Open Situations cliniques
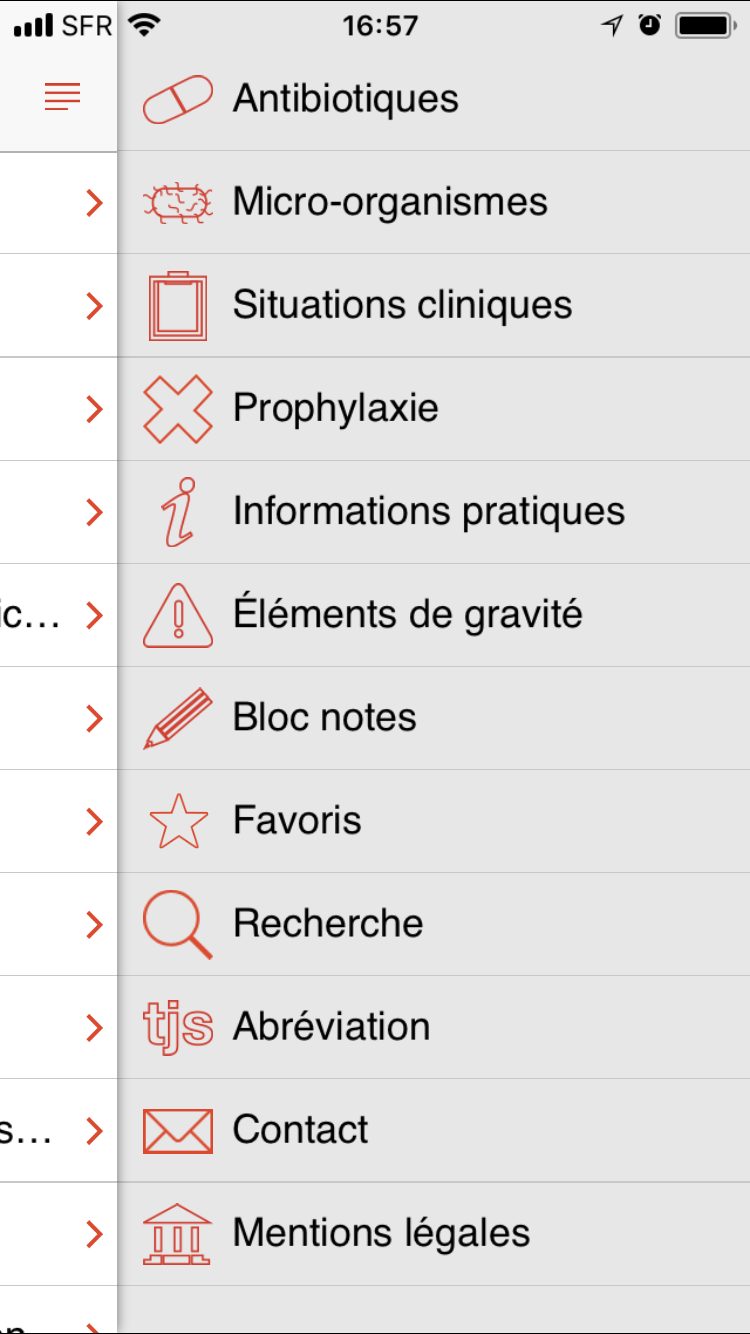Viewport: 750px width, 1334px height. tap(434, 305)
